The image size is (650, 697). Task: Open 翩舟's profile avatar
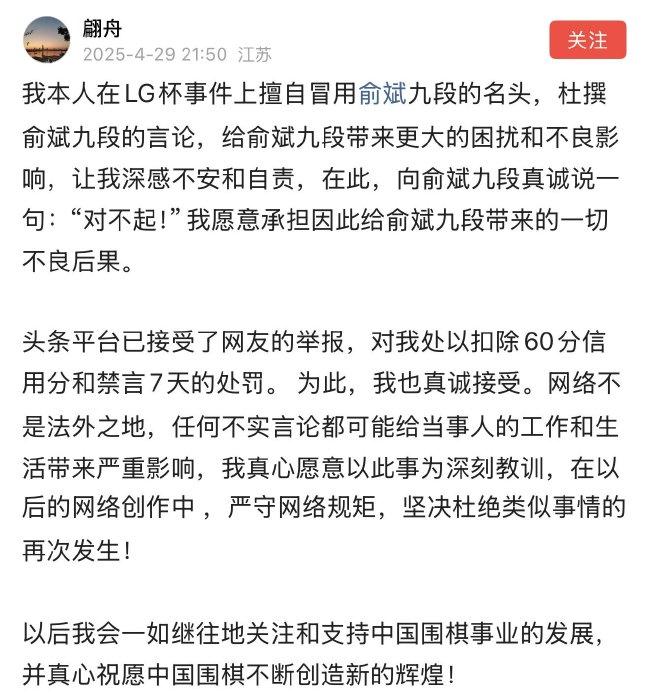47,40
